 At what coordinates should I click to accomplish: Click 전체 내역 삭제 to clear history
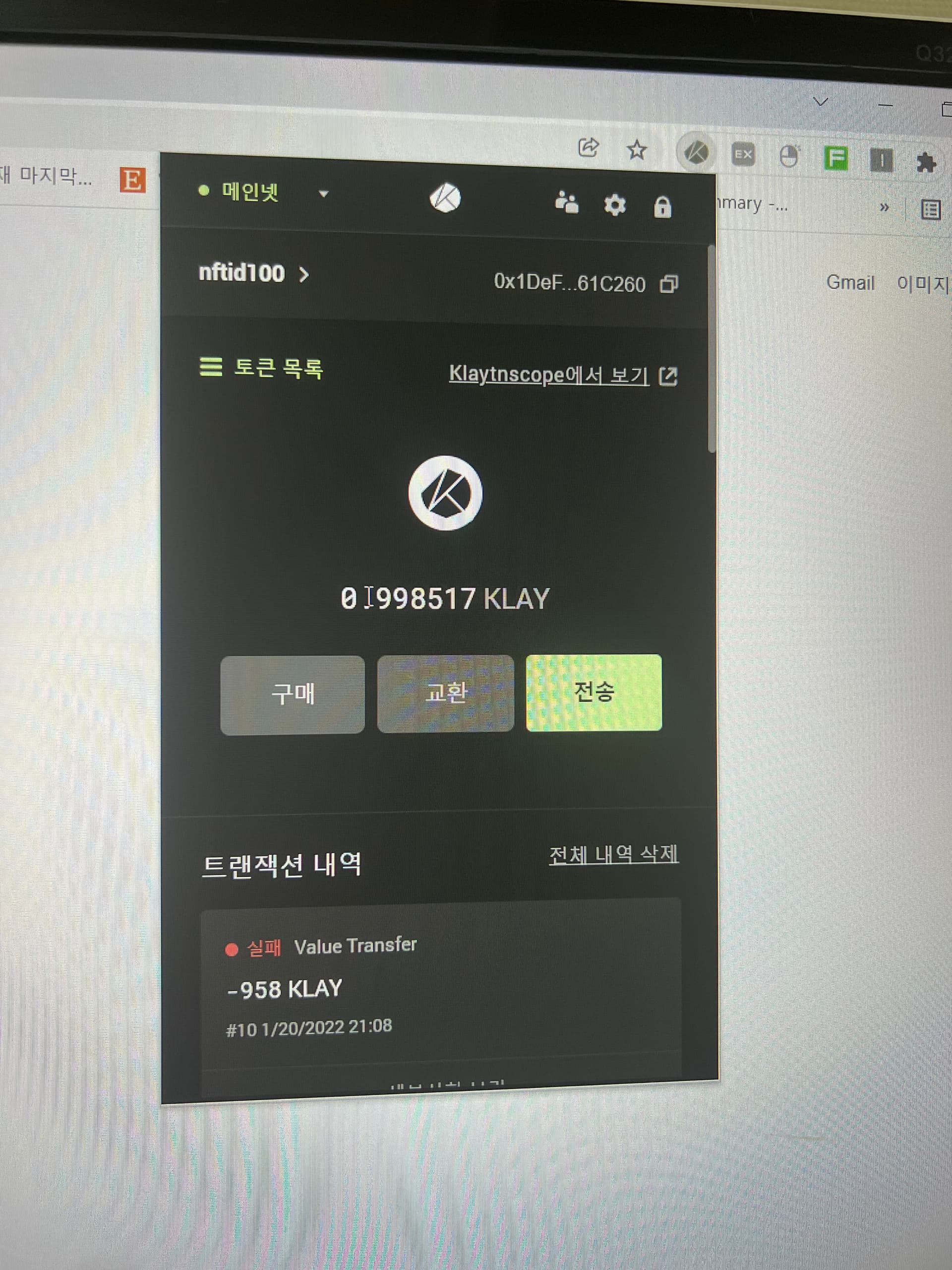[613, 855]
